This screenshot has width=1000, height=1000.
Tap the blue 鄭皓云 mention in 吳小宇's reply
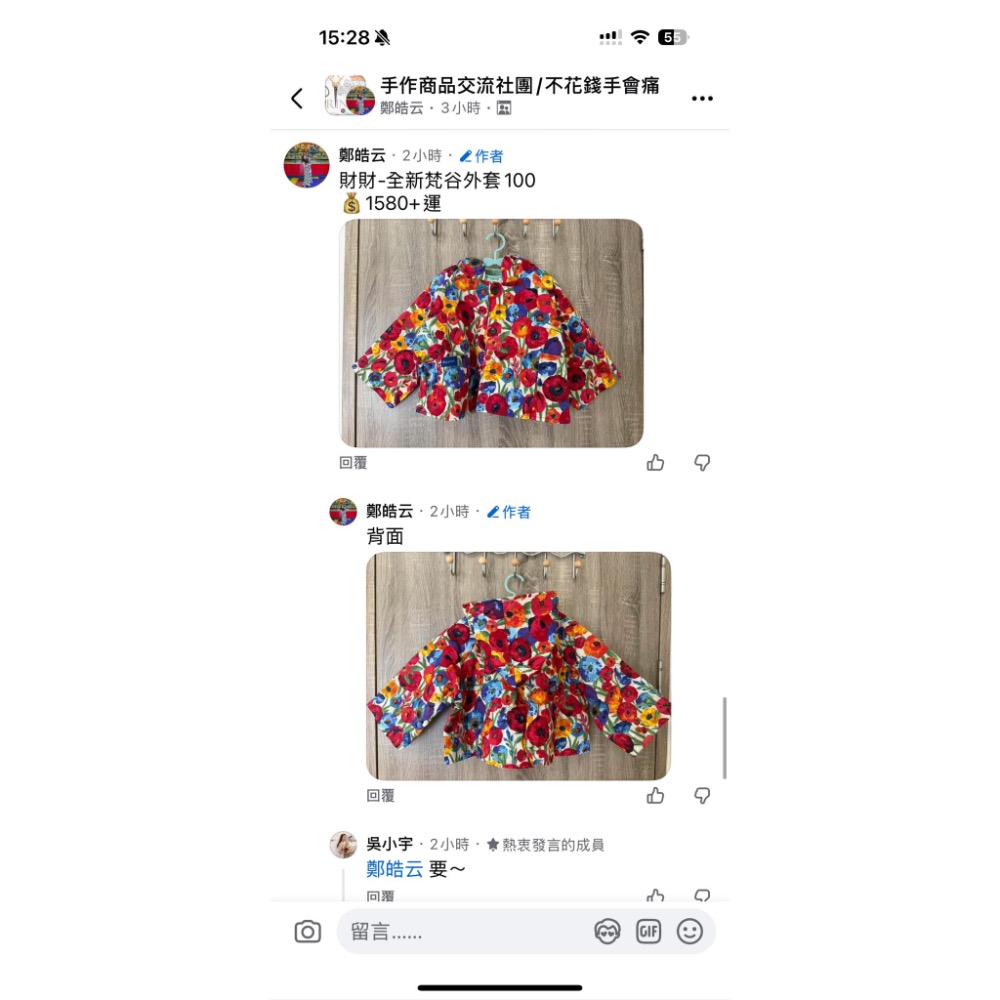pos(394,869)
